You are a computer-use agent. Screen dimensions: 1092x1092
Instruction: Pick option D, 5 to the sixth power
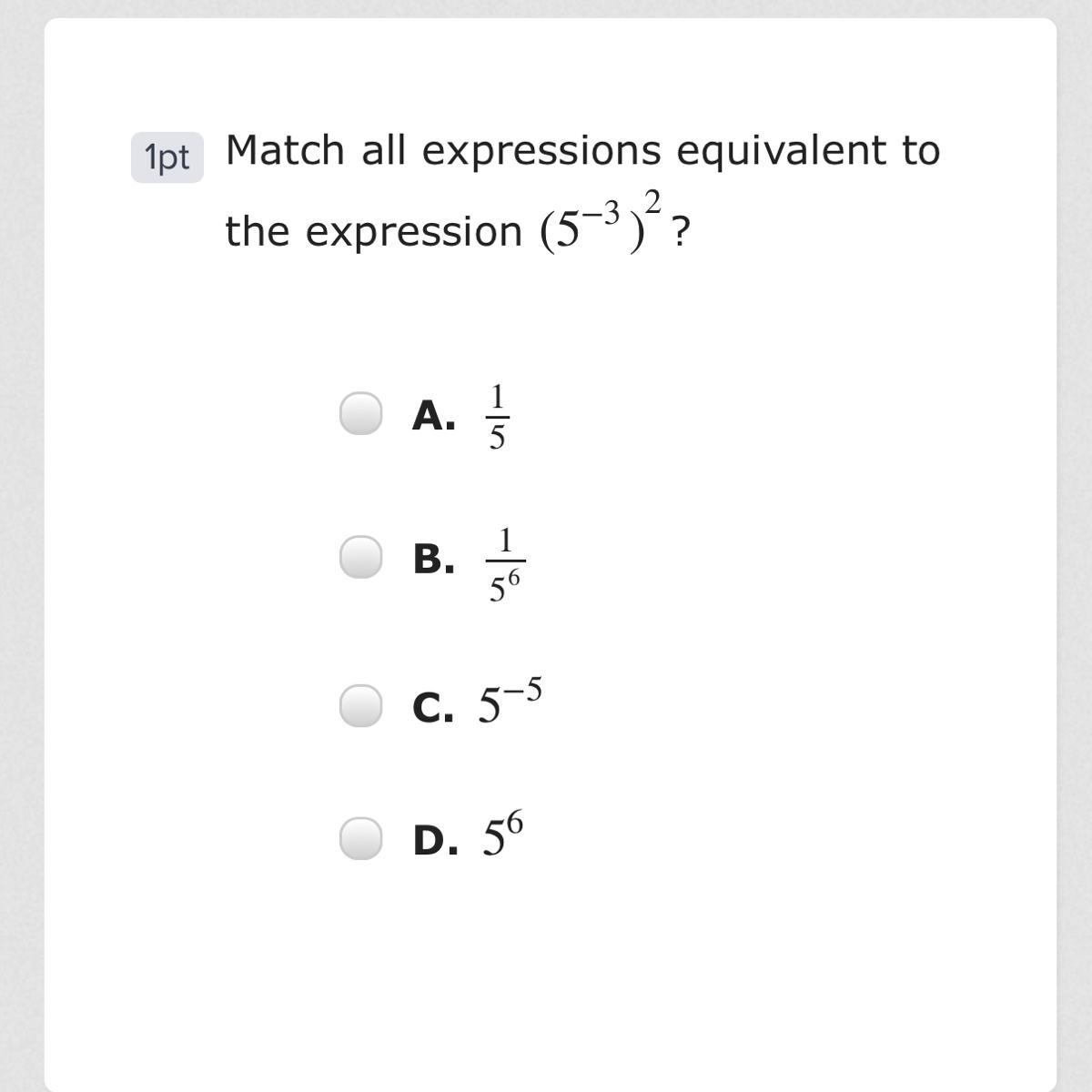(x=360, y=838)
